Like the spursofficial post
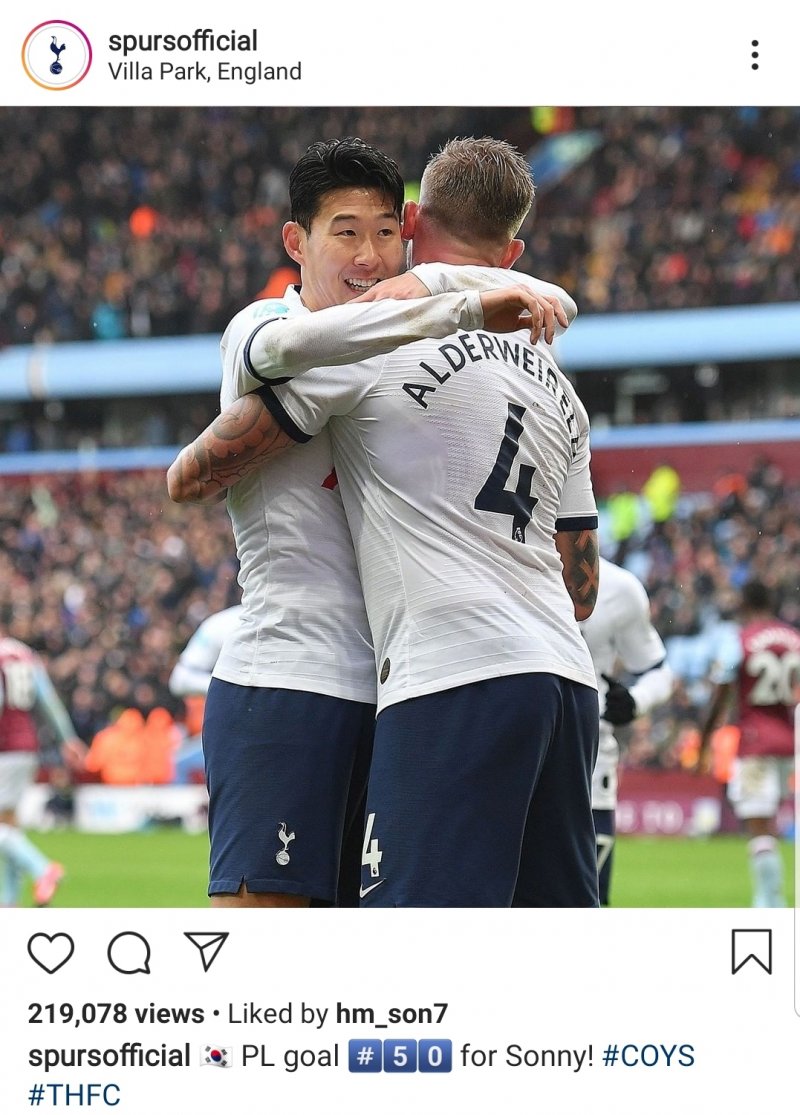800x1115 pixels. click(50, 952)
